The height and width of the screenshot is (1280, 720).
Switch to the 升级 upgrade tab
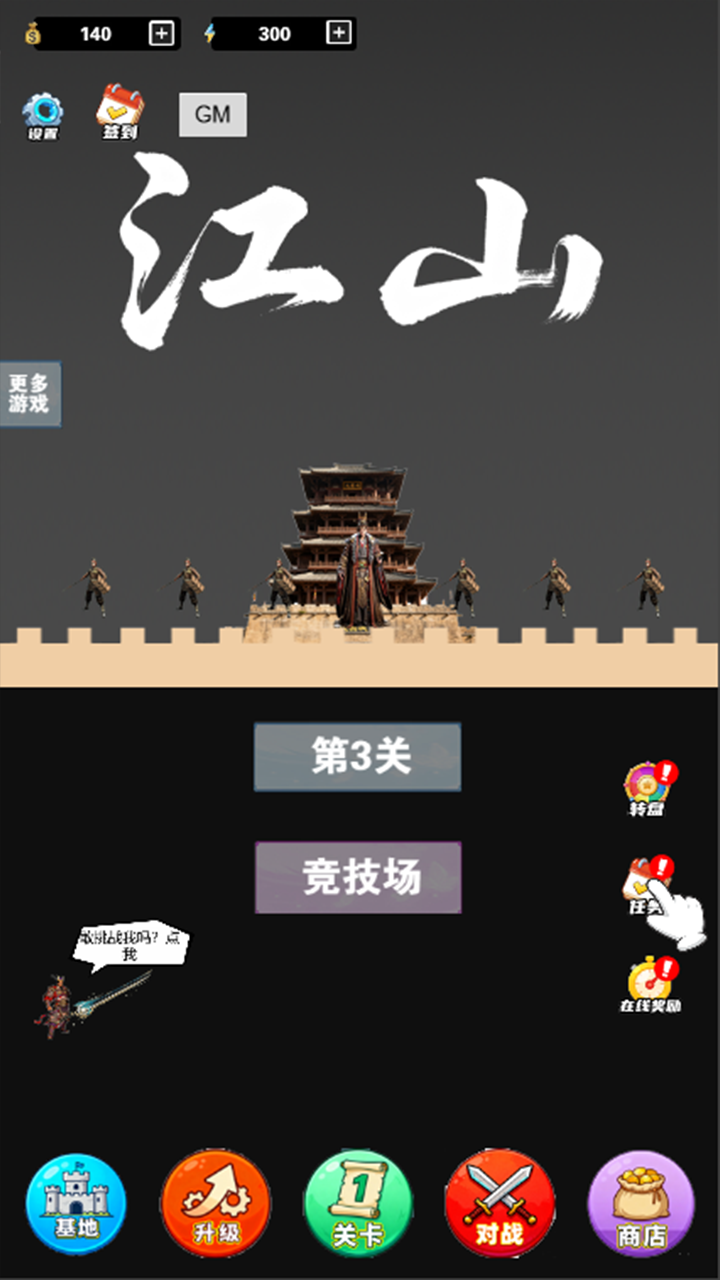(216, 1204)
